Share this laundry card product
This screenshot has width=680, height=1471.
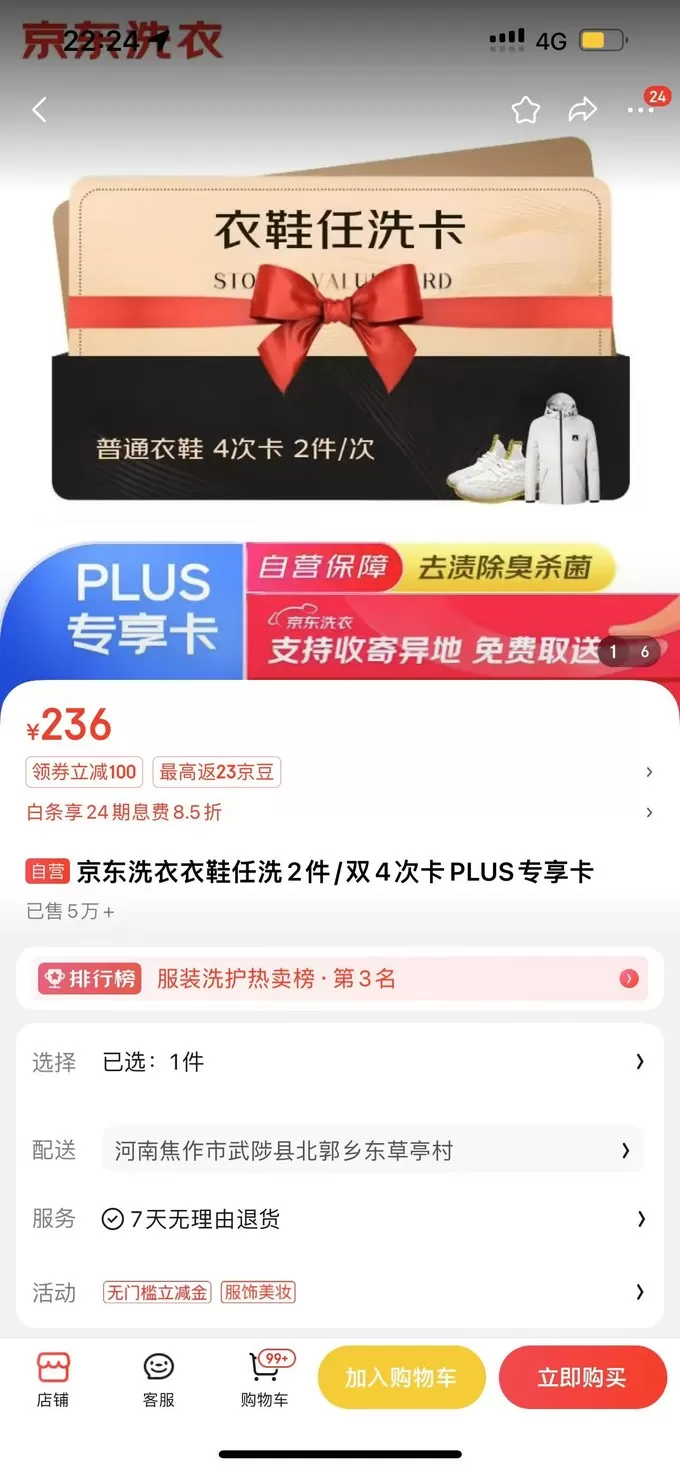point(583,110)
